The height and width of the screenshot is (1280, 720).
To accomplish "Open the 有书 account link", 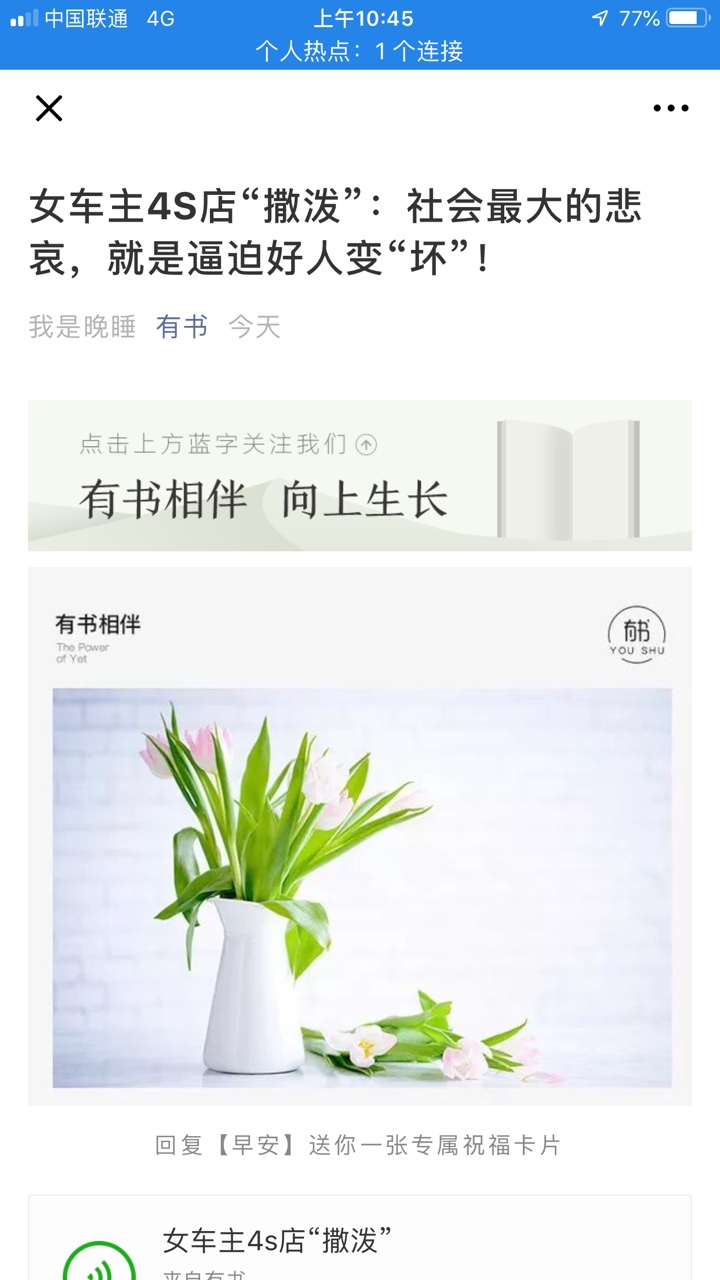I will pyautogui.click(x=182, y=327).
